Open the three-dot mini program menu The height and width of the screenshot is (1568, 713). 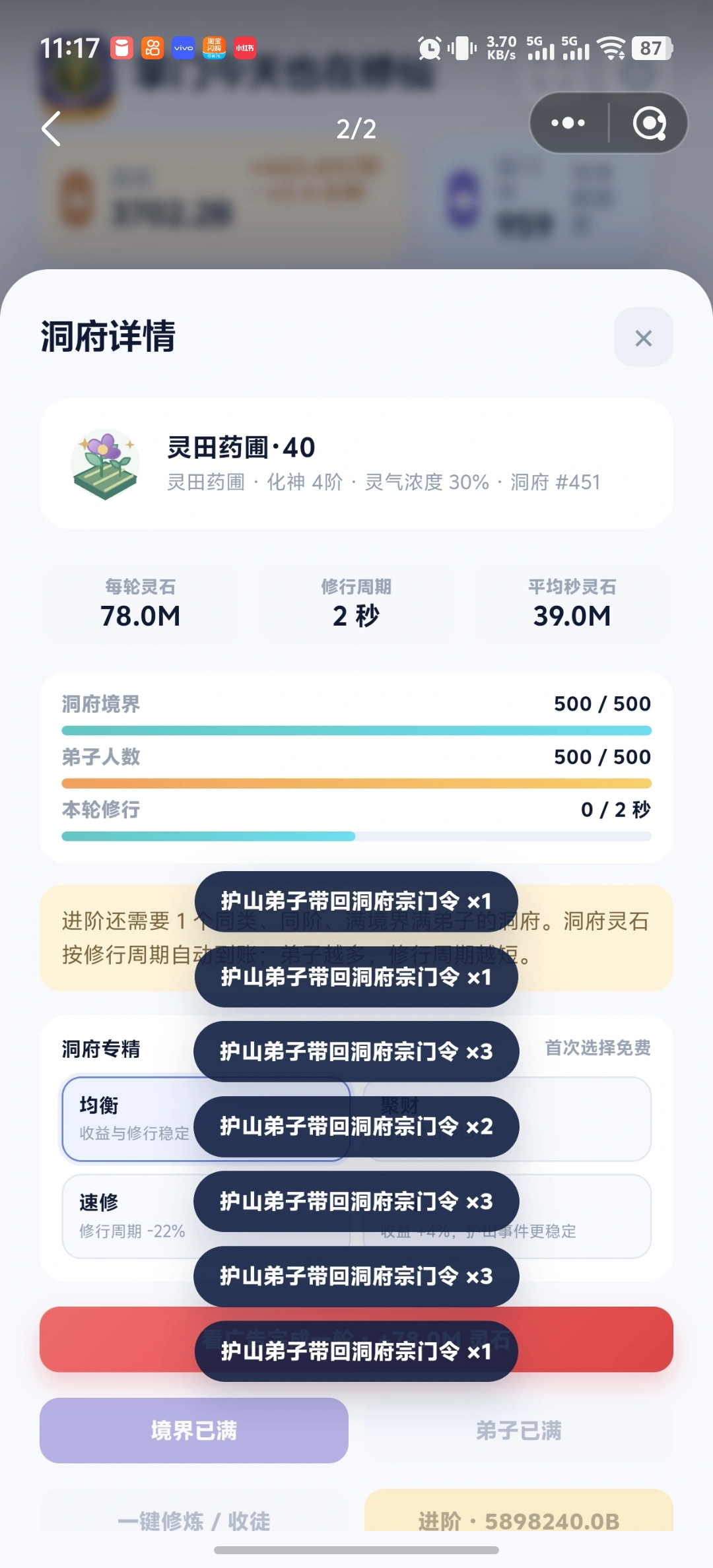pos(568,123)
